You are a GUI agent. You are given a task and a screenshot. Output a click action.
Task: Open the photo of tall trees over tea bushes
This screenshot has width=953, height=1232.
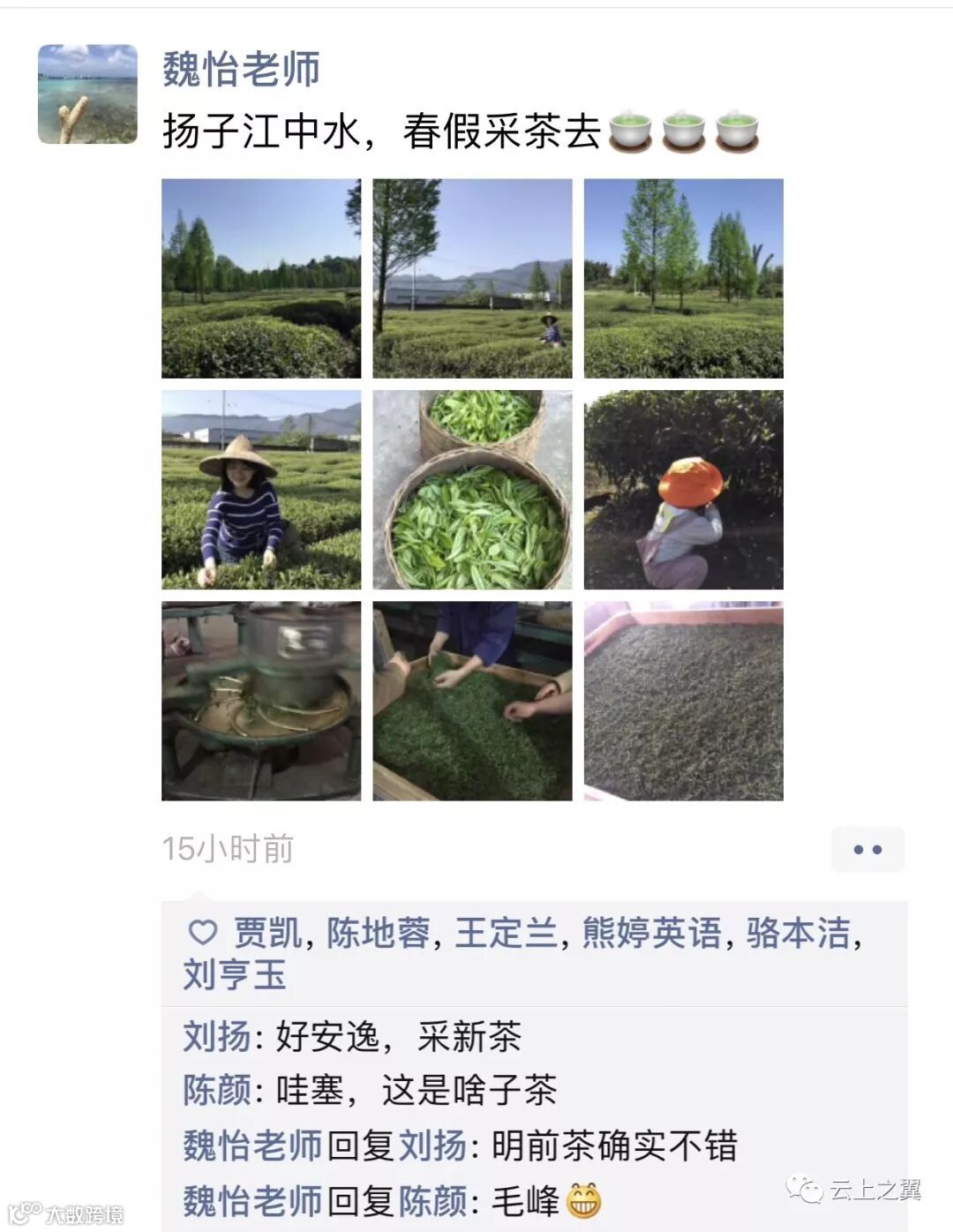pyautogui.click(x=684, y=279)
